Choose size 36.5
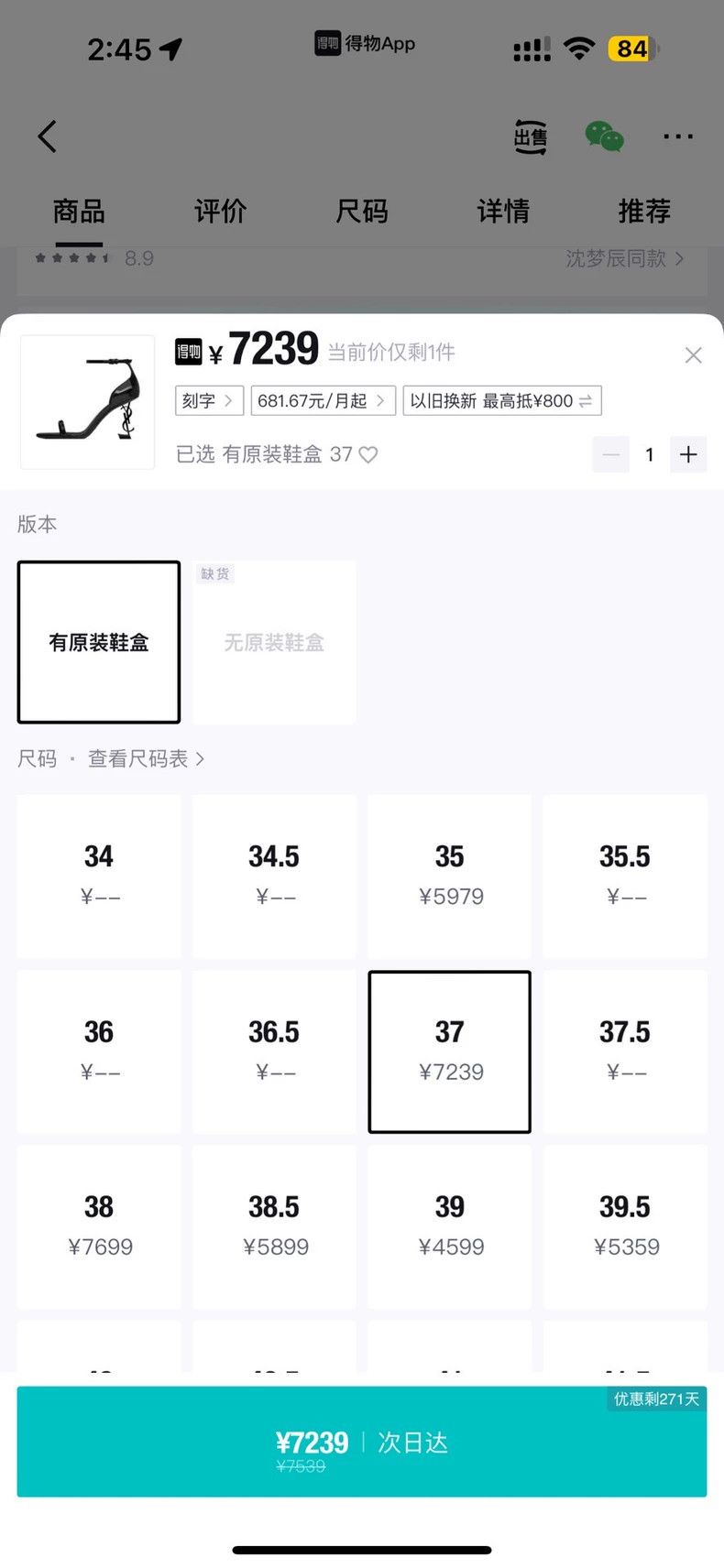The image size is (724, 1568). click(x=275, y=1051)
